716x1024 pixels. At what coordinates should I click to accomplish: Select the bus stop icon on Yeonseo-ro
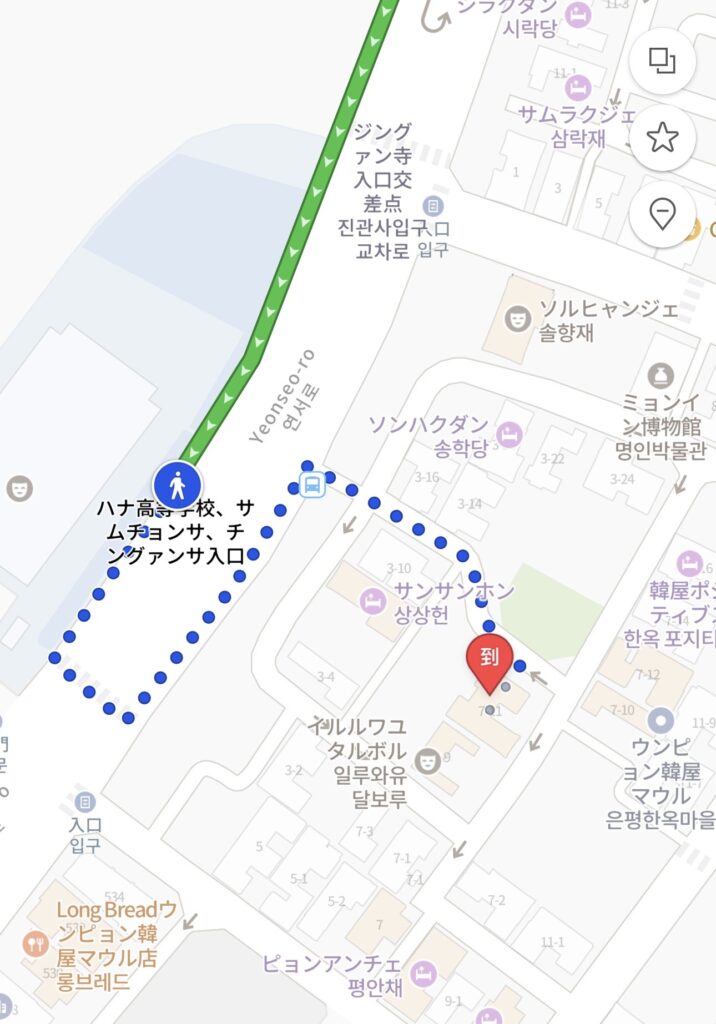312,486
